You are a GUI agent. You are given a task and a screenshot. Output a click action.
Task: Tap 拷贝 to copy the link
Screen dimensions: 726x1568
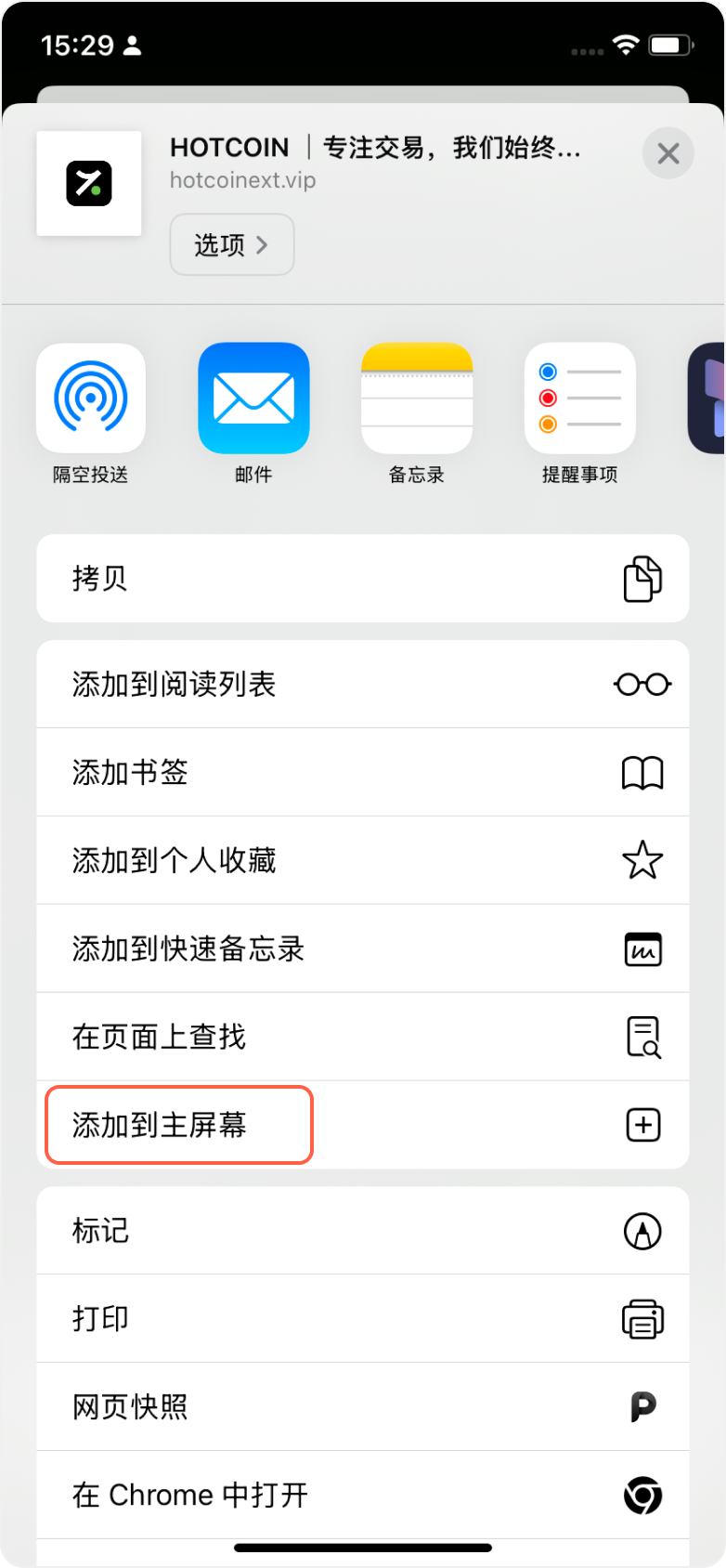363,579
